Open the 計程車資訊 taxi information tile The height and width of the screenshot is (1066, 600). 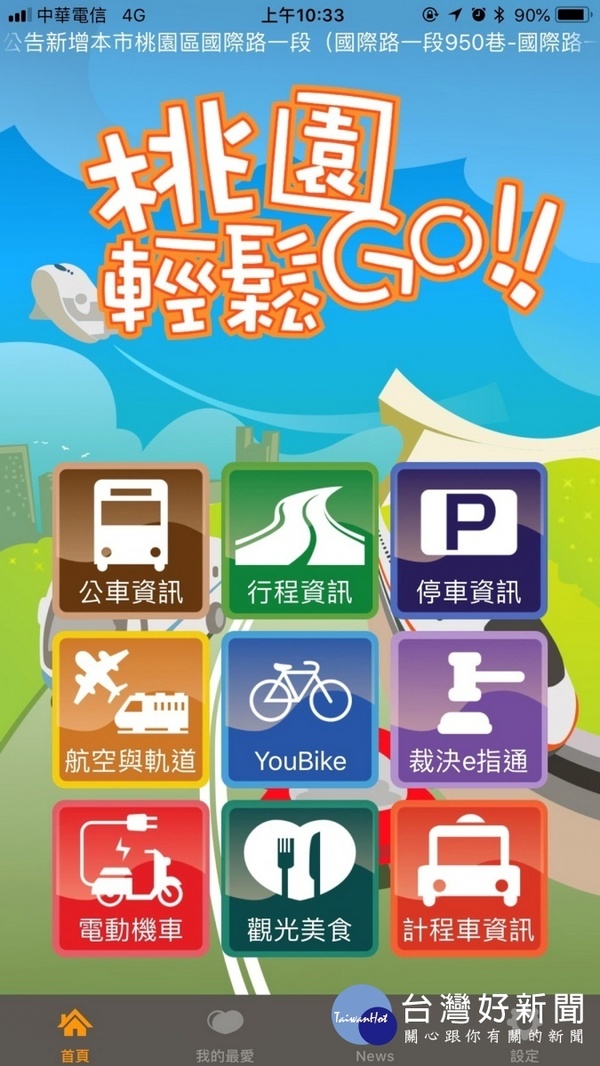tap(468, 878)
